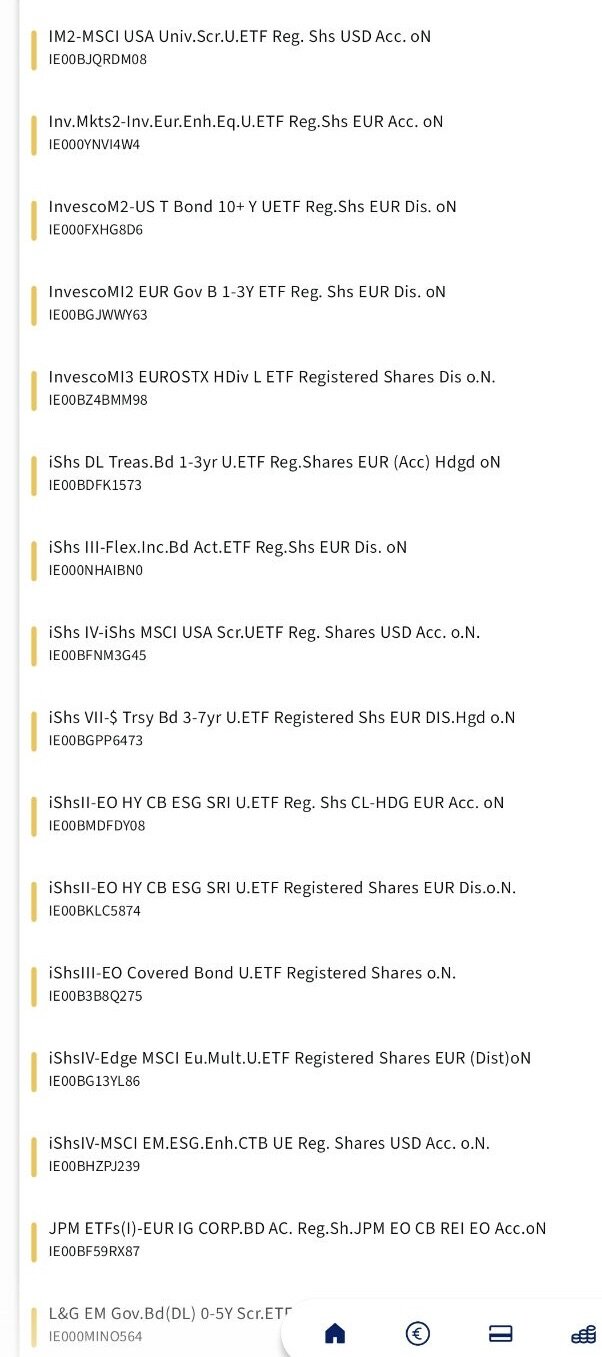View InvescoMI3 EUROSTX HDiv L ETF
Image resolution: width=602 pixels, height=1357 pixels.
click(272, 386)
